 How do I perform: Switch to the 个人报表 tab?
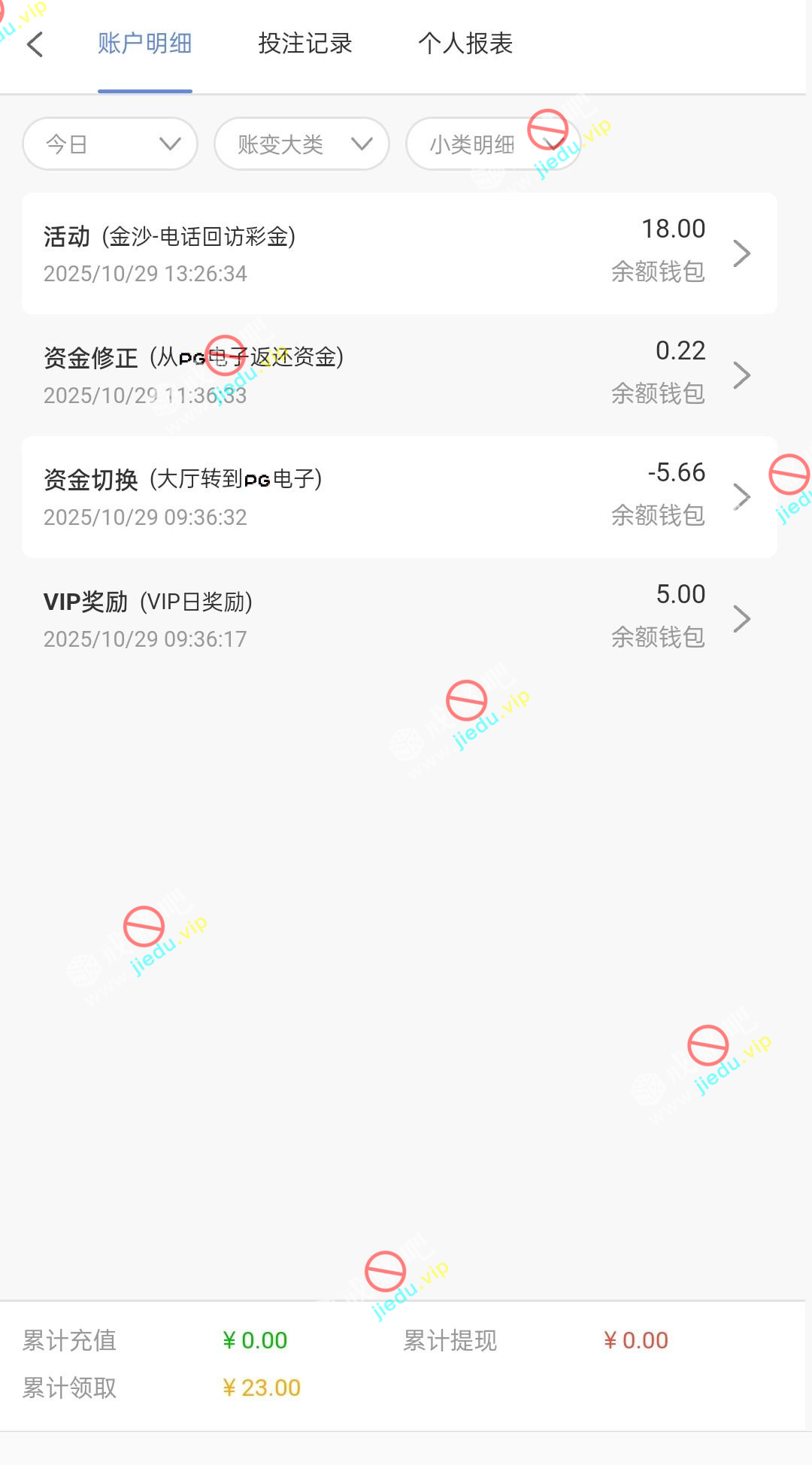click(465, 44)
